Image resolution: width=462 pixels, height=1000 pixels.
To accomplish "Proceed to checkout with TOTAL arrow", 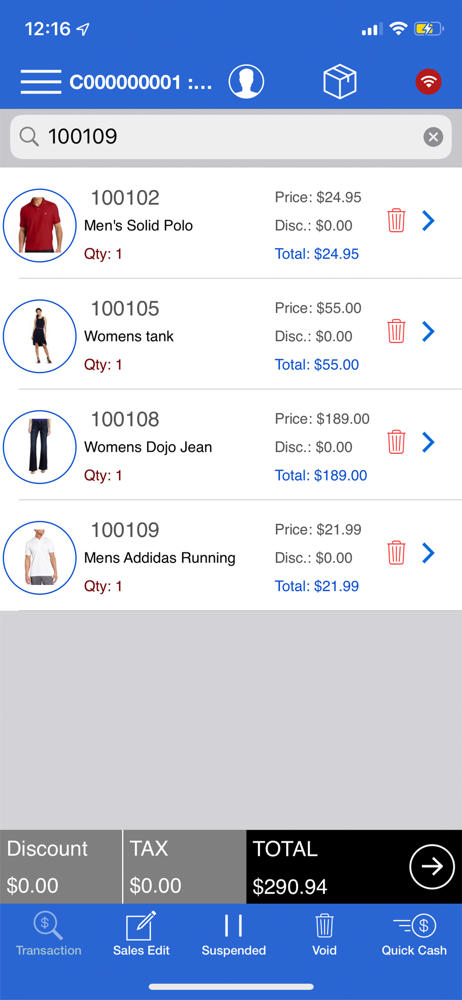I will point(432,866).
